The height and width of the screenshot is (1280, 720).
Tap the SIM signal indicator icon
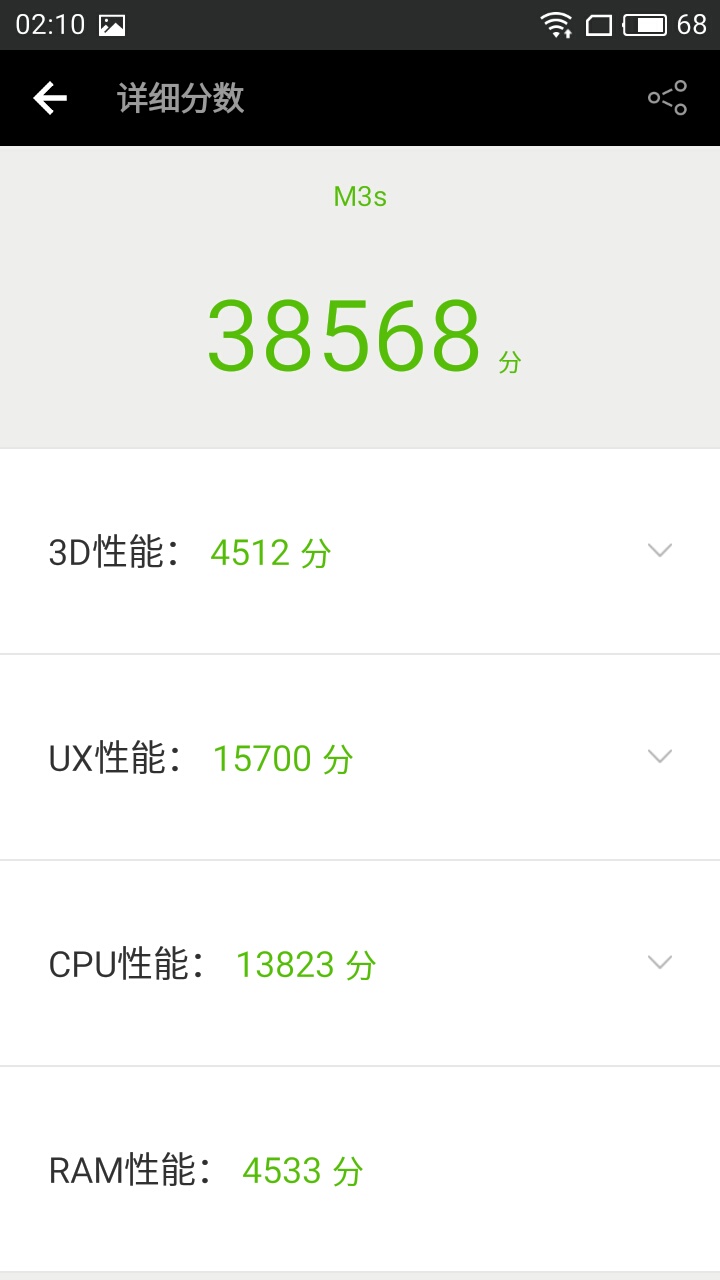(x=600, y=24)
